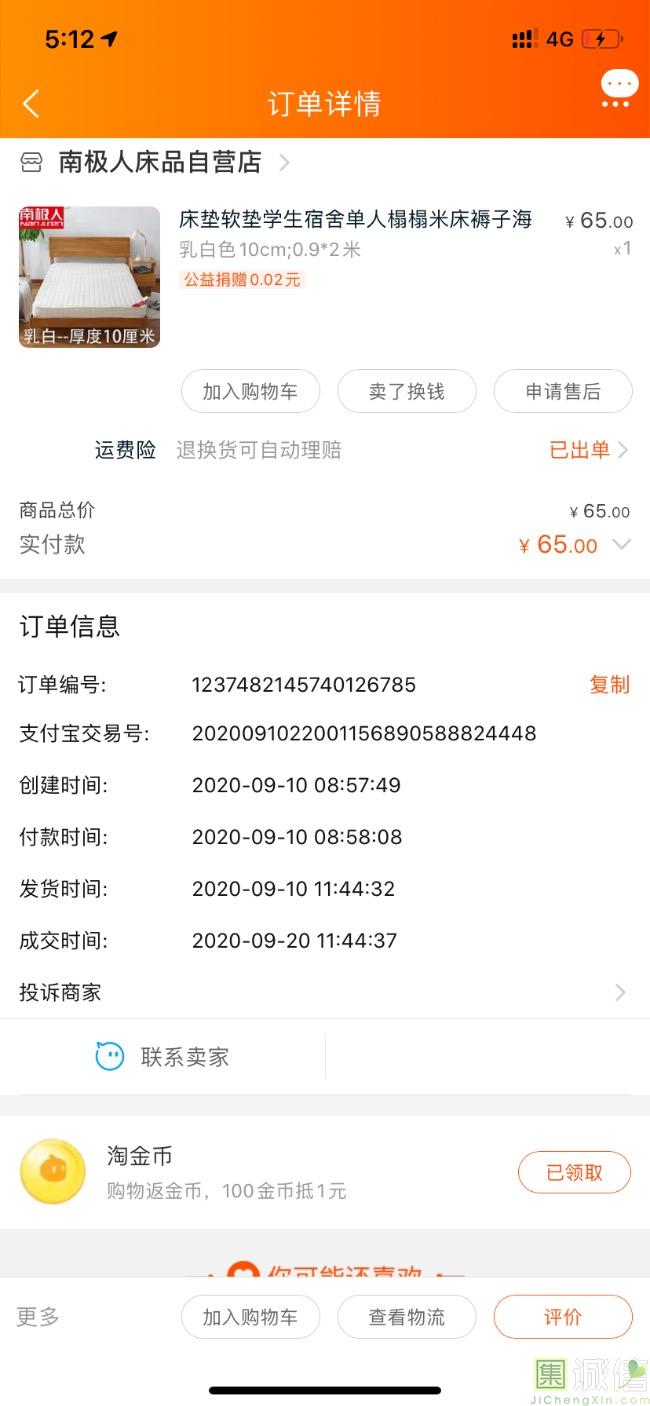The height and width of the screenshot is (1406, 650).
Task: Expand the 实付款 price breakdown
Action: click(x=621, y=545)
